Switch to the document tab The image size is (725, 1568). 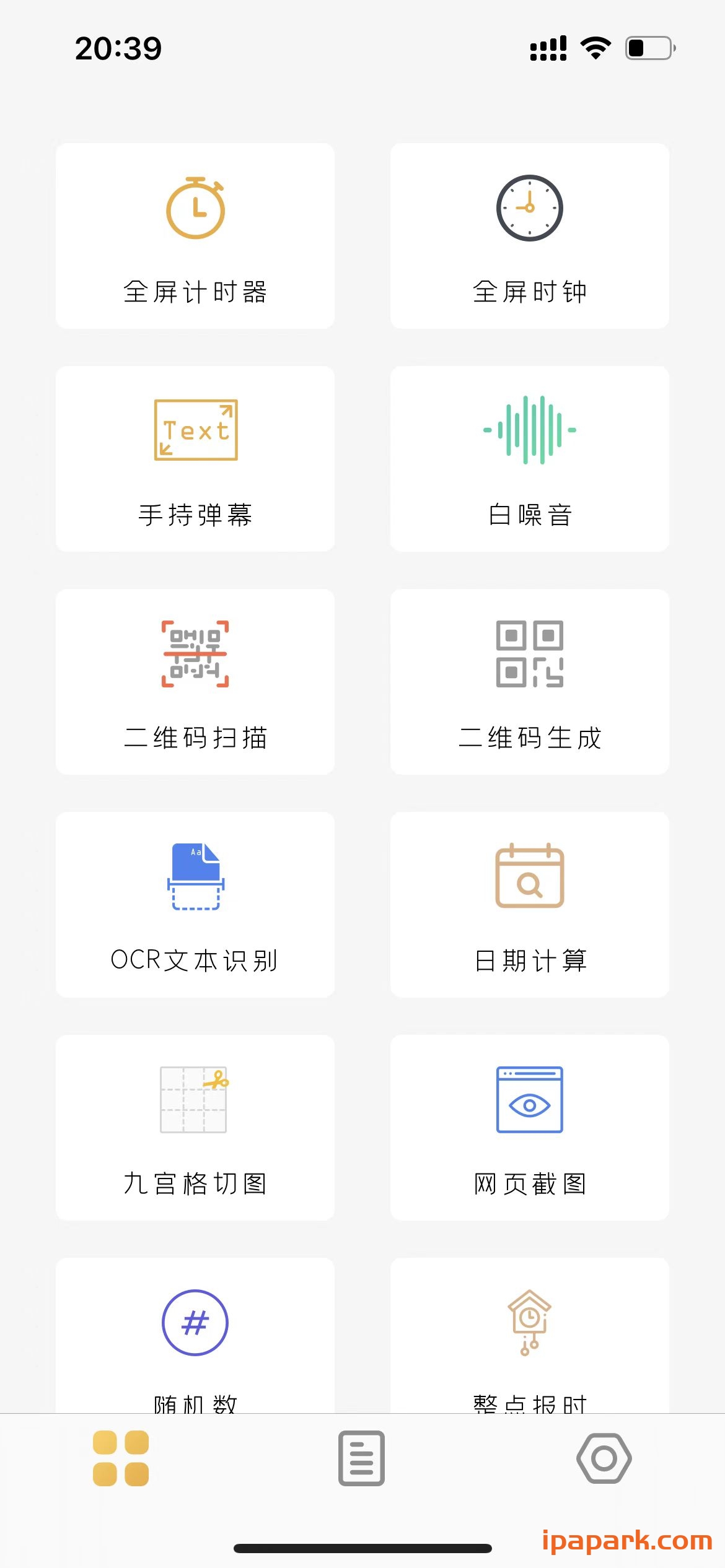click(x=362, y=1459)
